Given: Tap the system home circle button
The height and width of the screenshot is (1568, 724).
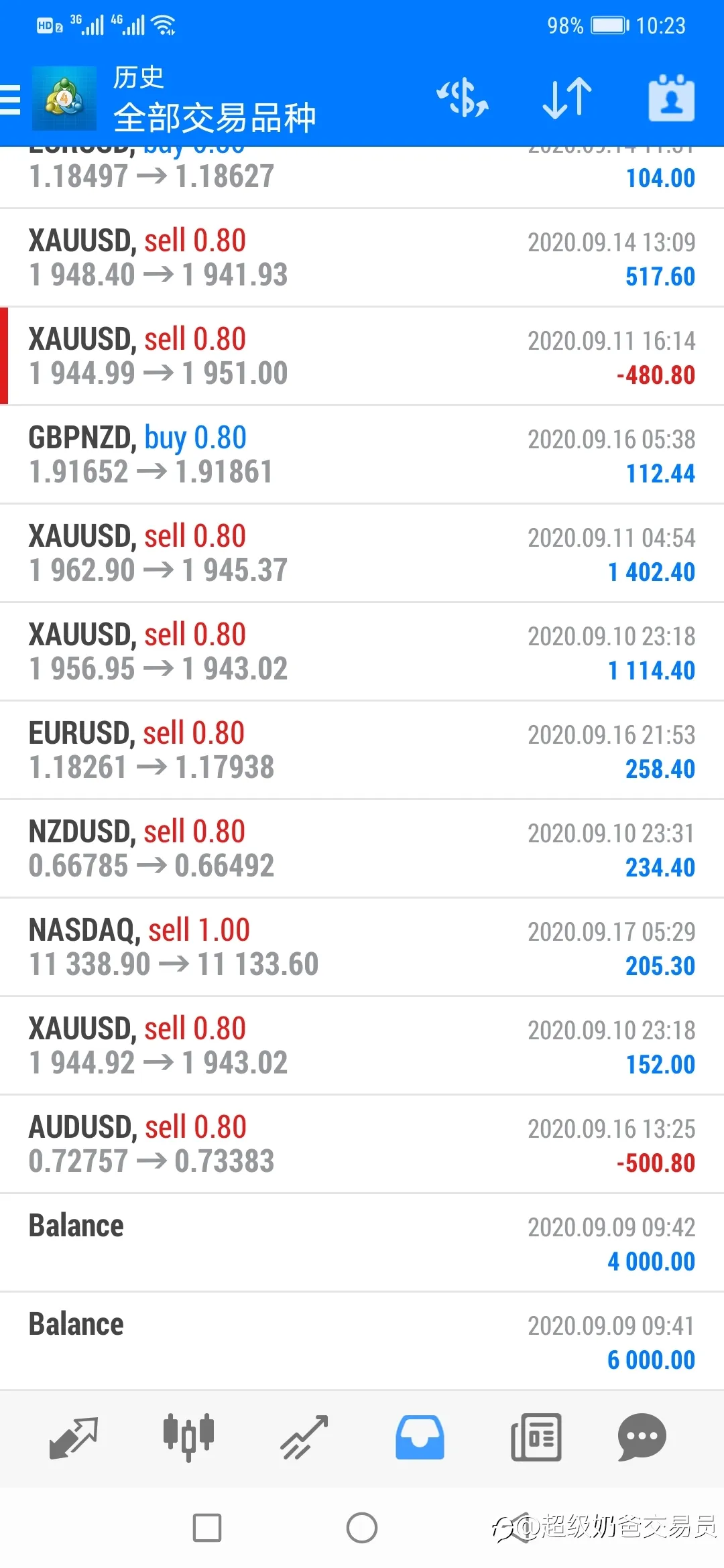Looking at the screenshot, I should click(x=362, y=1528).
